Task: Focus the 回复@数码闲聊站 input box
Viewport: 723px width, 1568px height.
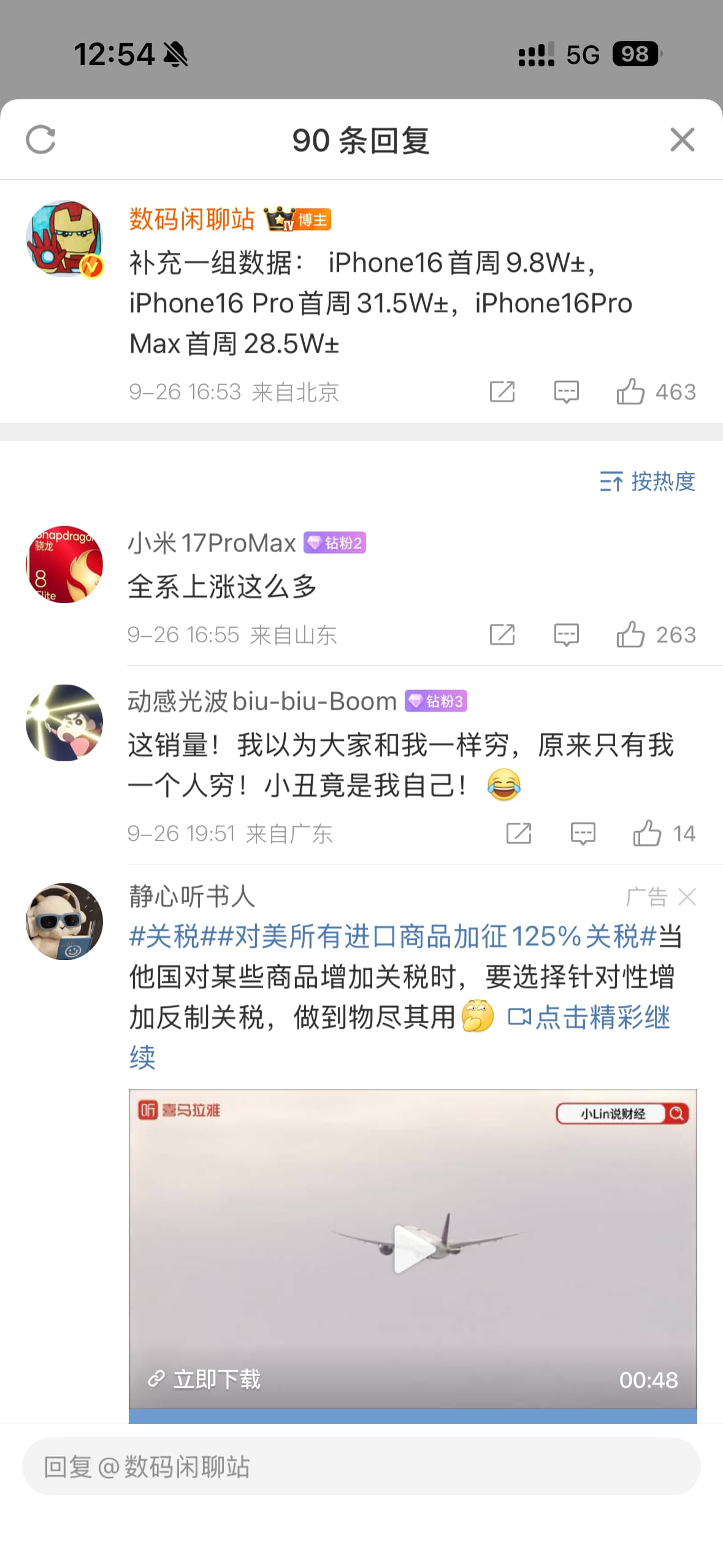Action: coord(361,1467)
